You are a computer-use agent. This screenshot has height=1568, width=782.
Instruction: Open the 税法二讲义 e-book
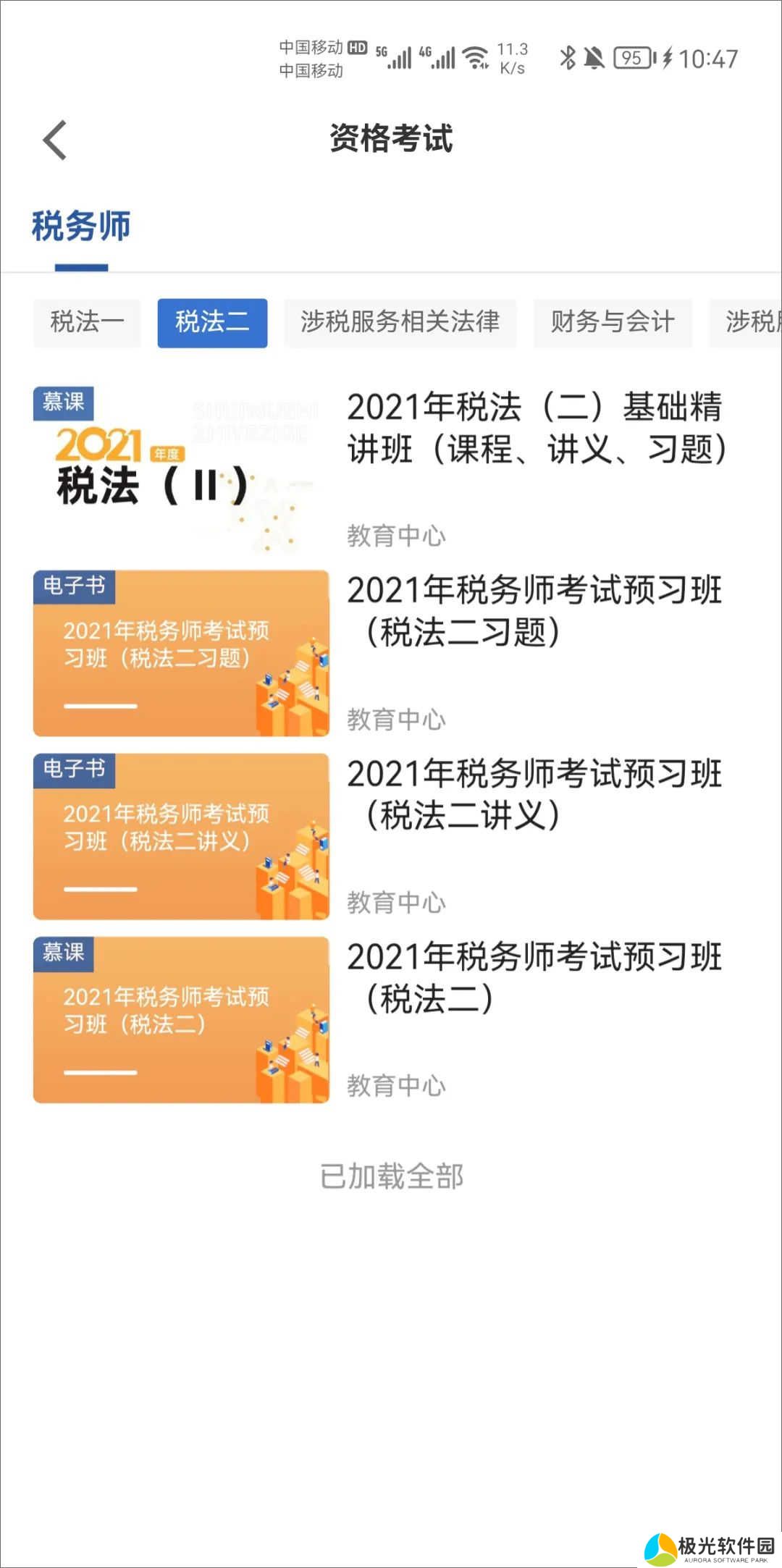pyautogui.click(x=536, y=795)
